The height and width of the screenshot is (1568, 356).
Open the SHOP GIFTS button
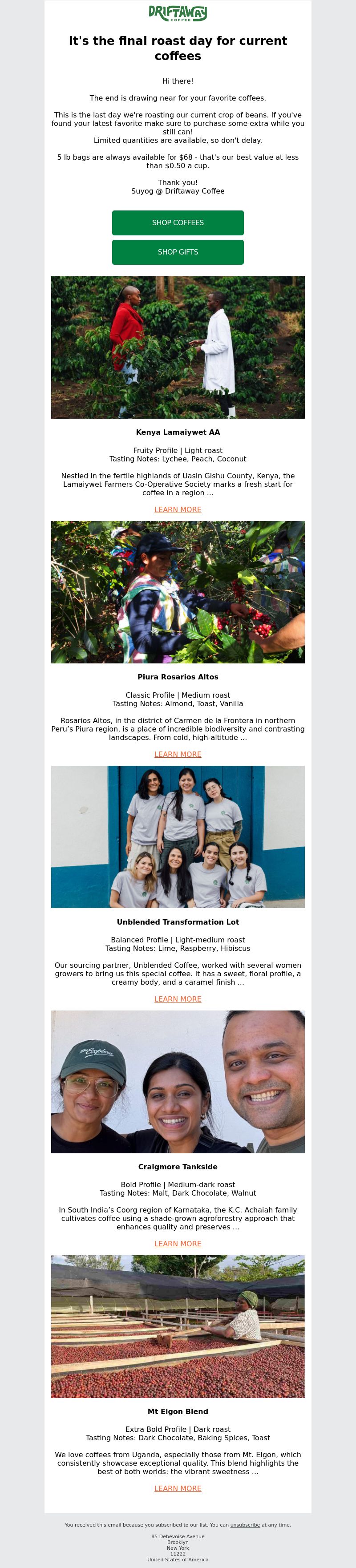coord(178,252)
